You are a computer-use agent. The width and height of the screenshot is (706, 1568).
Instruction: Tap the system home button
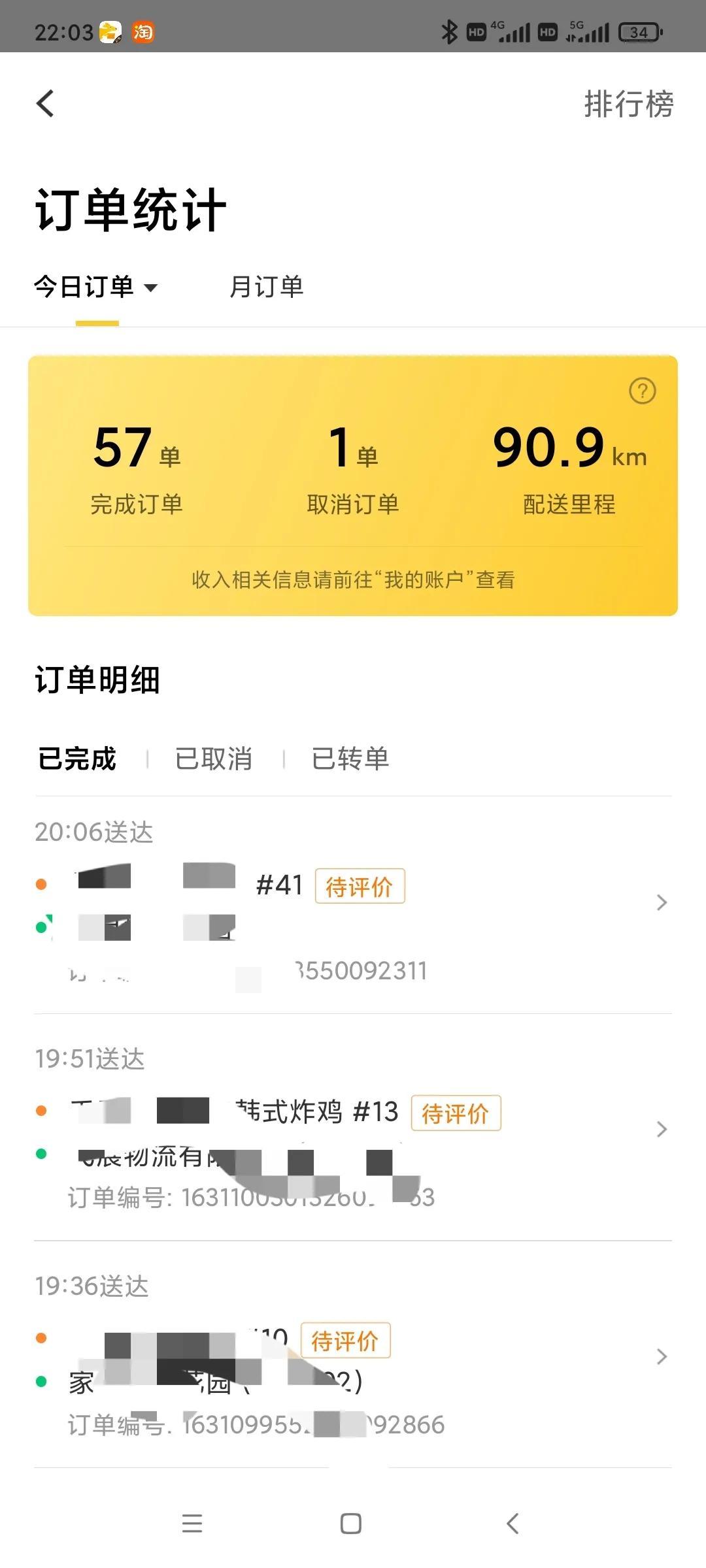(x=351, y=1524)
